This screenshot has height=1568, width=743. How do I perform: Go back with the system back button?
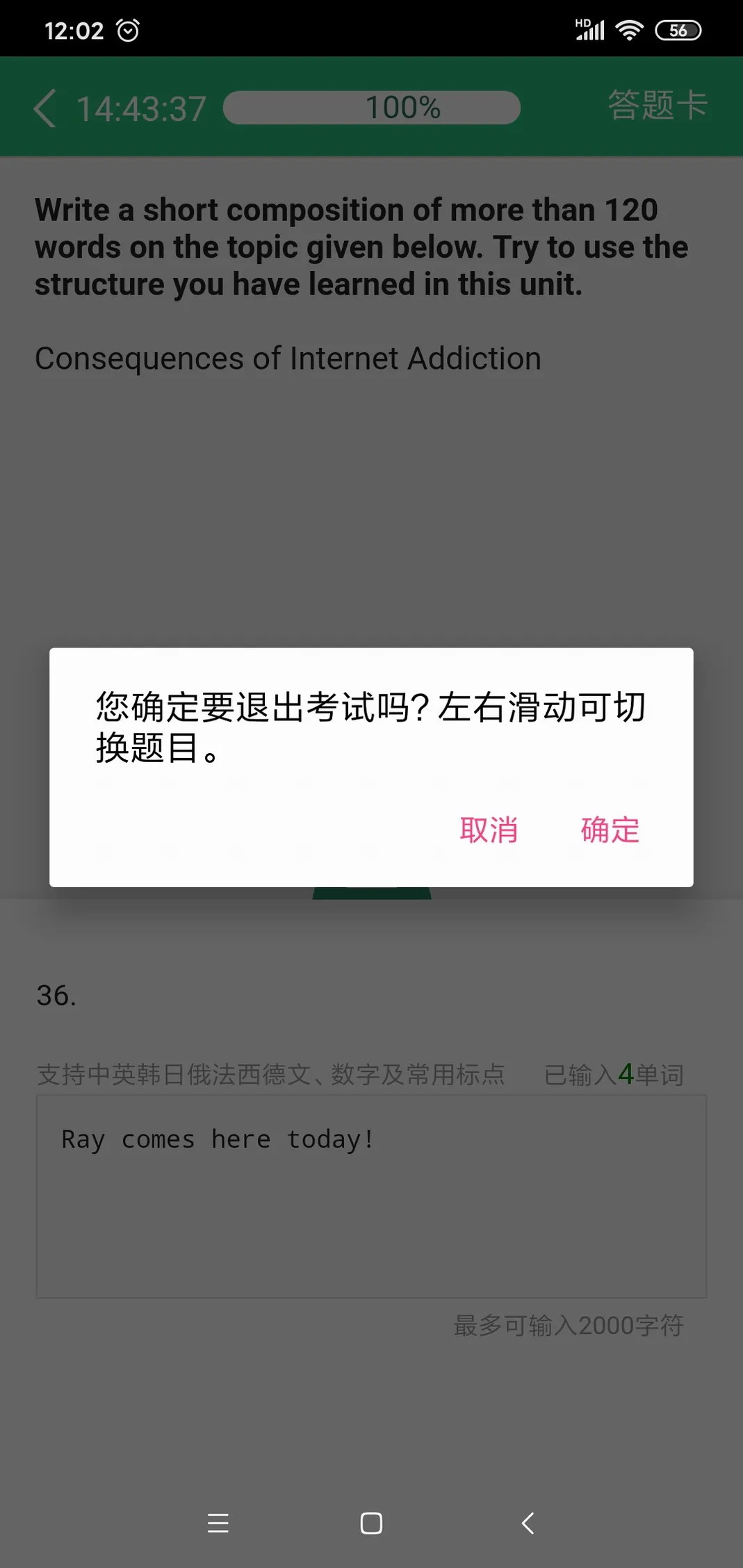[528, 1523]
